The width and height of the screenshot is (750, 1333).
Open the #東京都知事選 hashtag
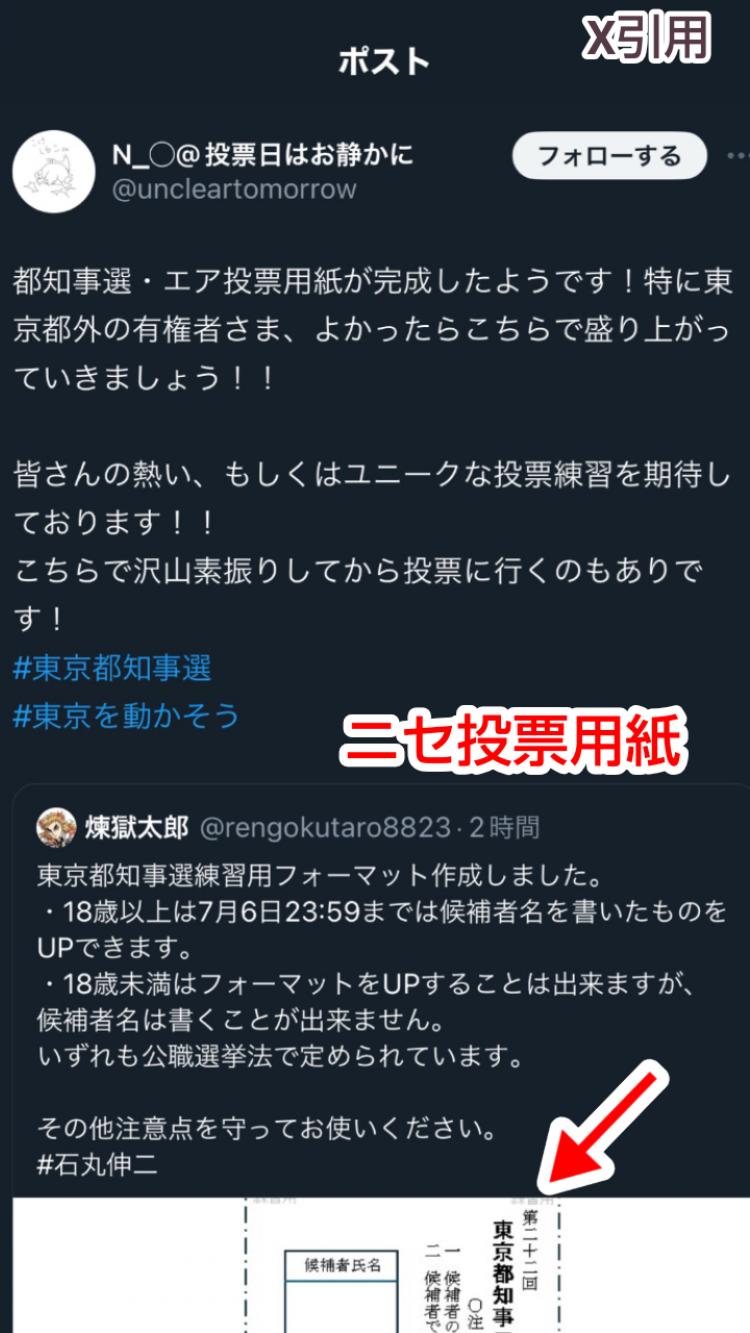pyautogui.click(x=112, y=668)
